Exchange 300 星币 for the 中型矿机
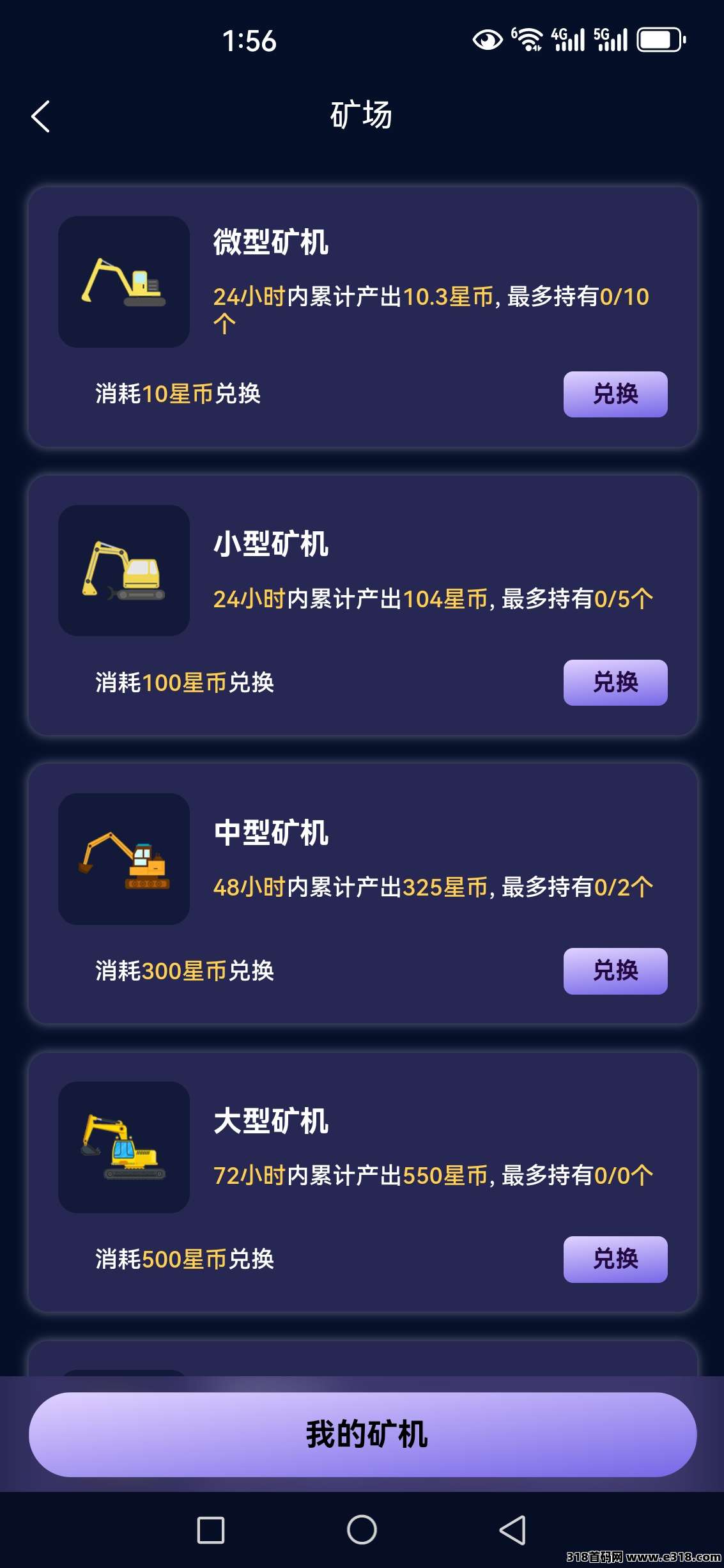This screenshot has height=1568, width=724. tap(615, 971)
